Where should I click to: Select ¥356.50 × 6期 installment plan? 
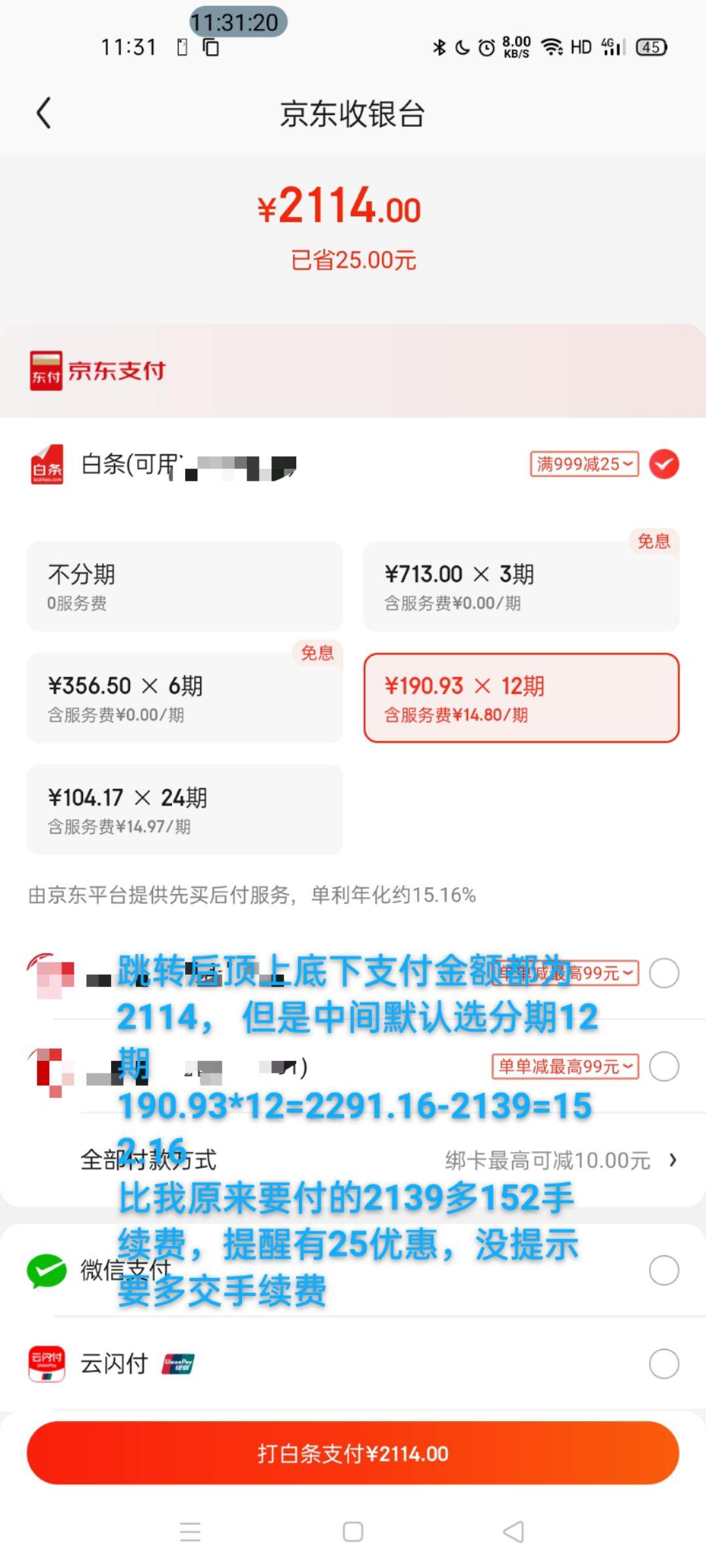tap(185, 698)
